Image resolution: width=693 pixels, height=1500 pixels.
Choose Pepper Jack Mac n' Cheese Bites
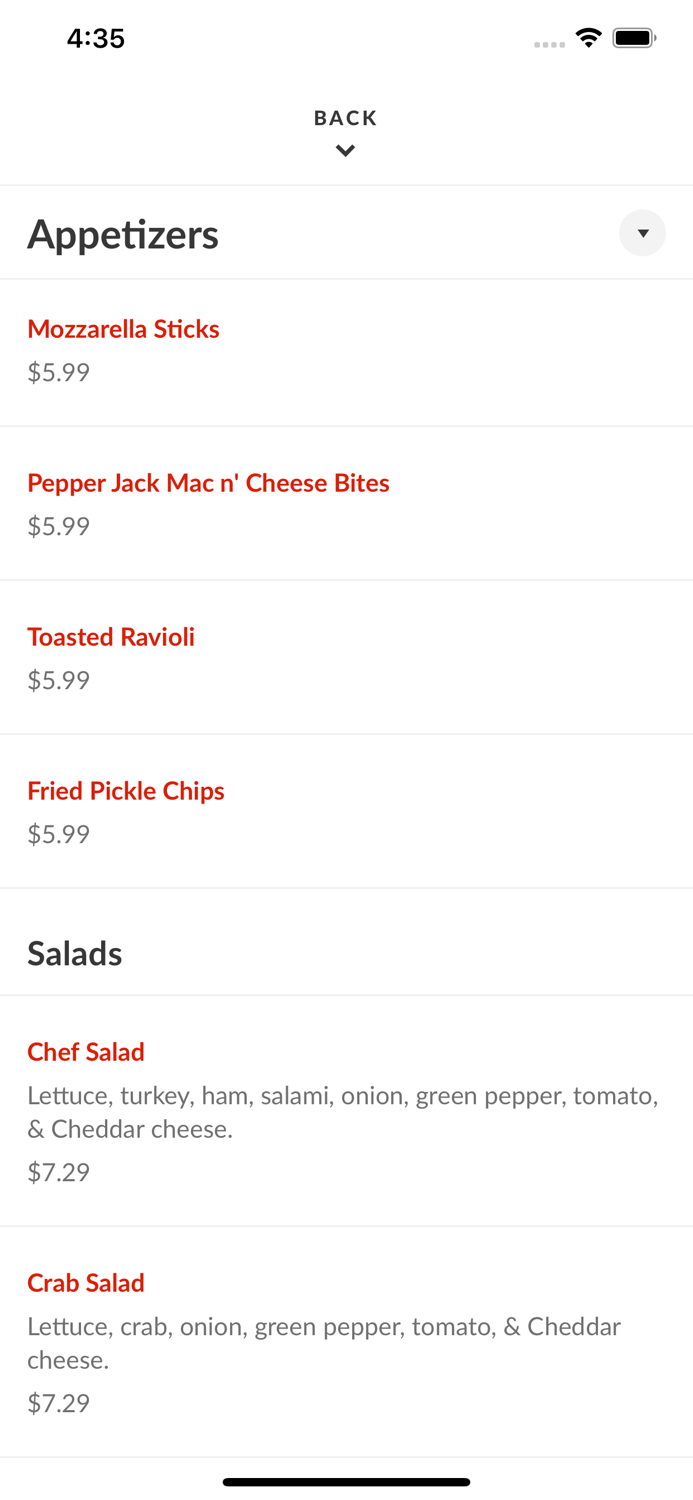208,483
